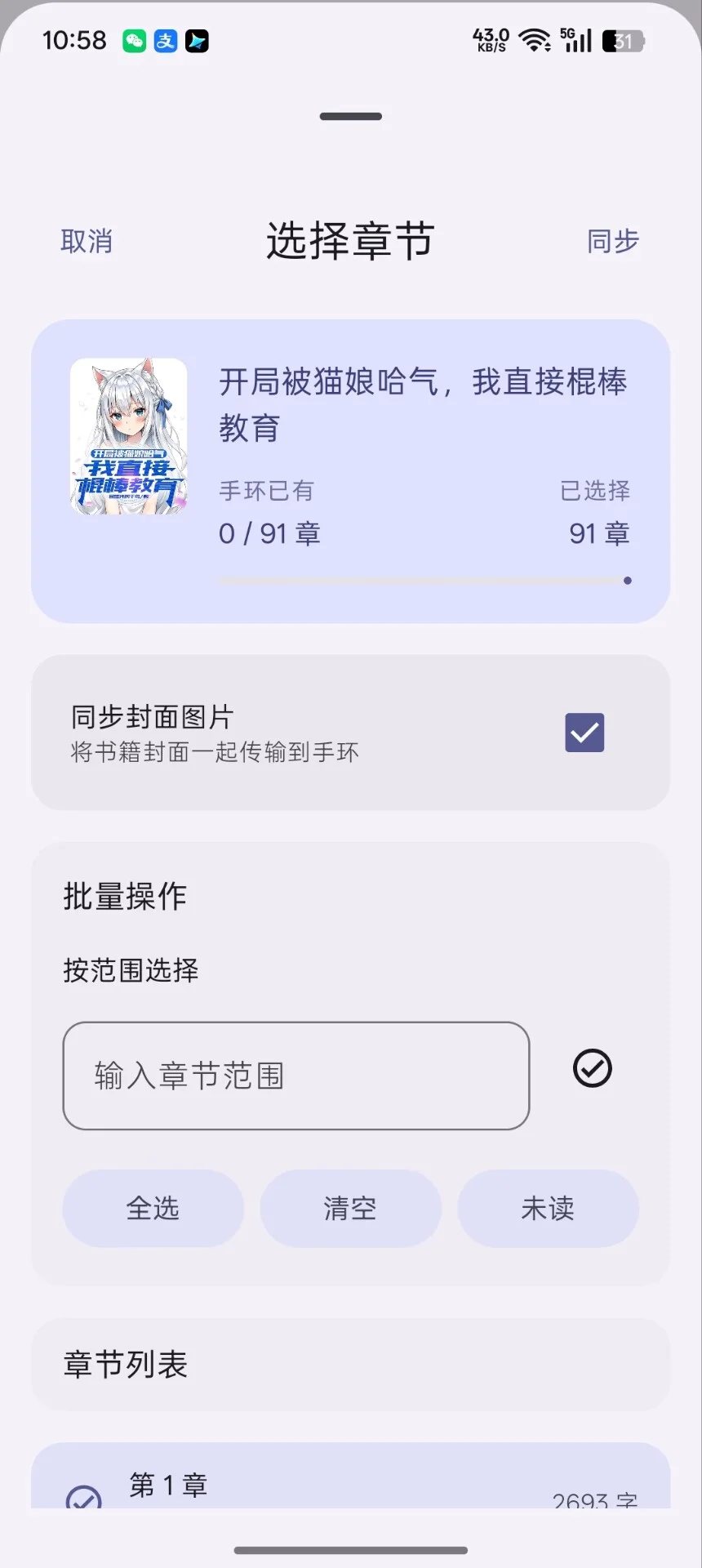Focus the 输入章节范围 text field
Image resolution: width=702 pixels, height=1568 pixels.
[295, 1076]
